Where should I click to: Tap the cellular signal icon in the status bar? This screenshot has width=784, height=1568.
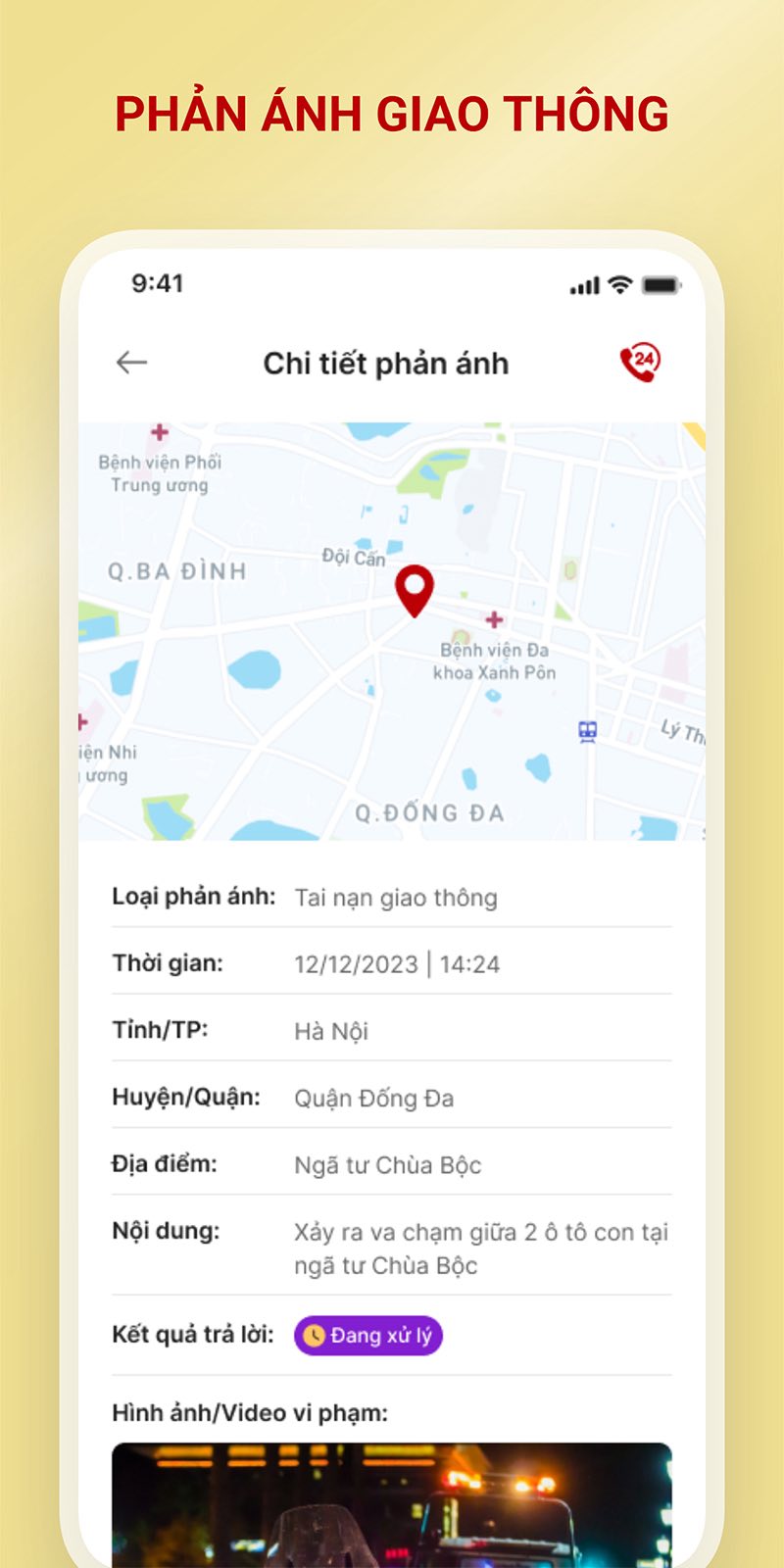click(x=584, y=284)
